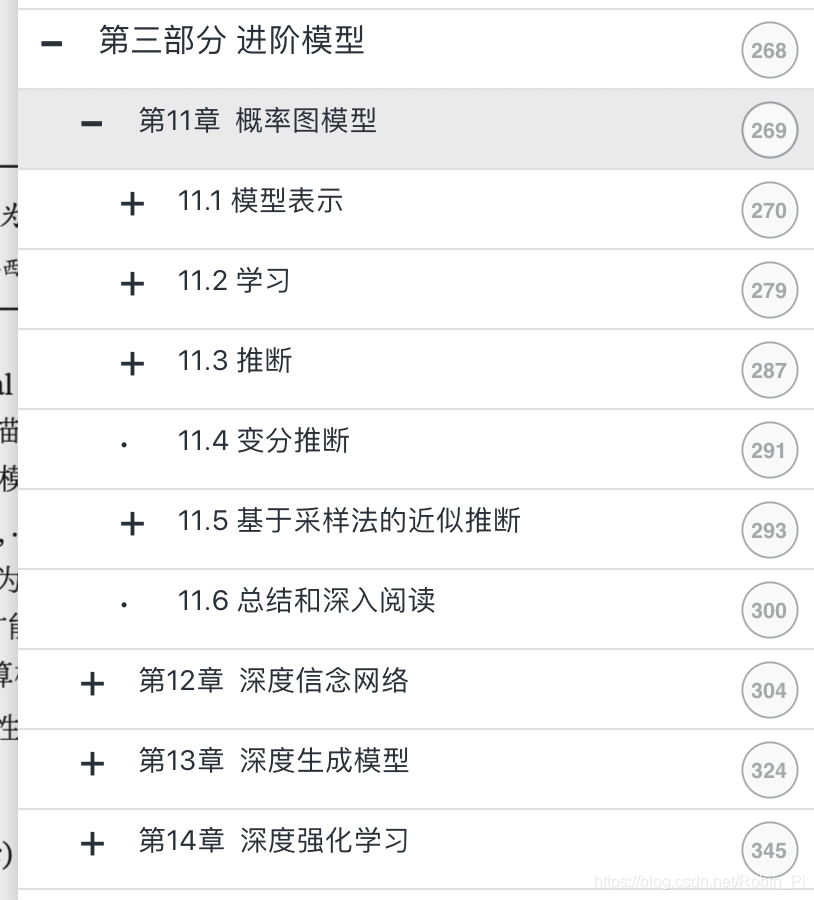The image size is (814, 900).
Task: Expand the 11.1 模型表示 section
Action: [x=132, y=204]
